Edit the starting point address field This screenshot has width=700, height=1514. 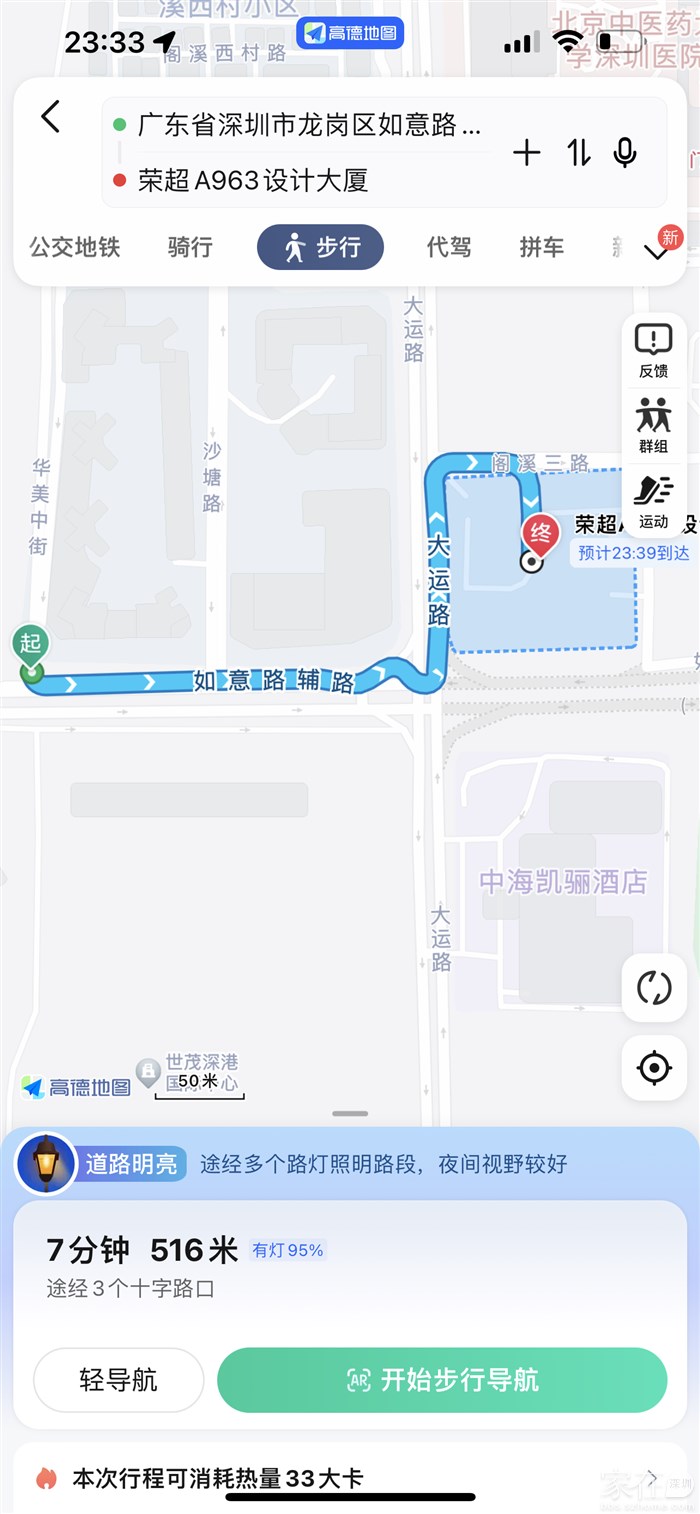pyautogui.click(x=309, y=126)
